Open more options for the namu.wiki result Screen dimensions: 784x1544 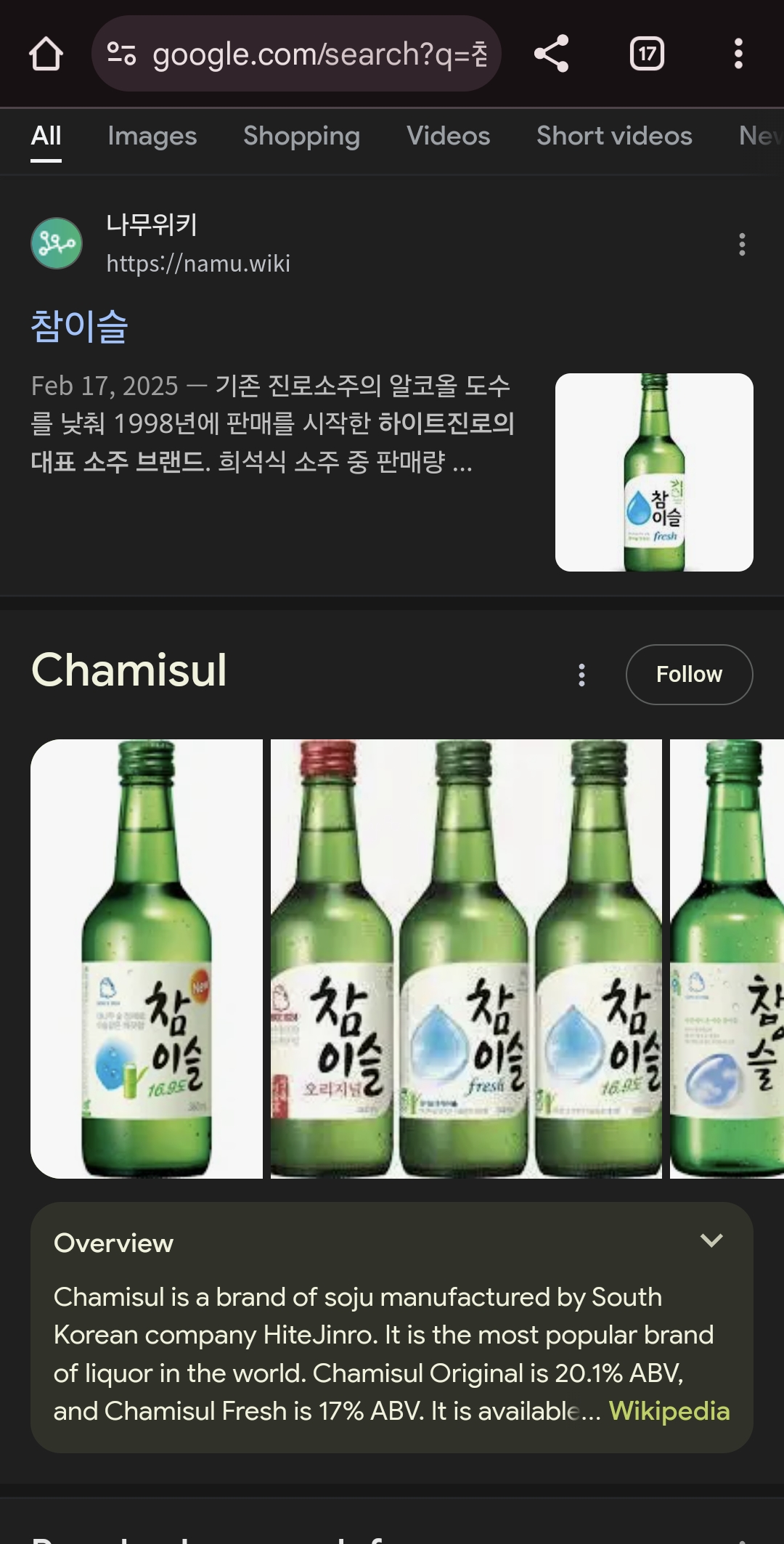pyautogui.click(x=742, y=244)
